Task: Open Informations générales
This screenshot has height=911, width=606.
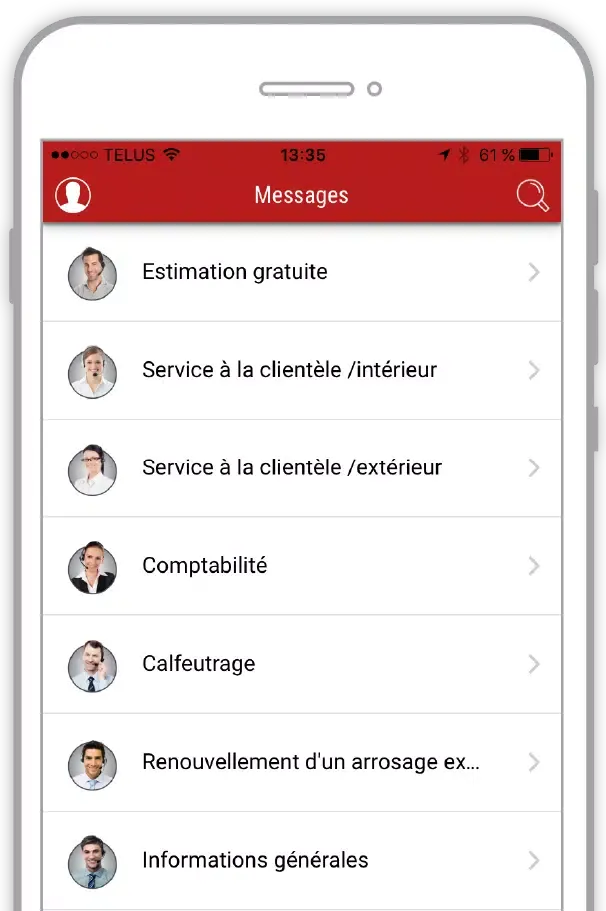Action: (x=301, y=860)
